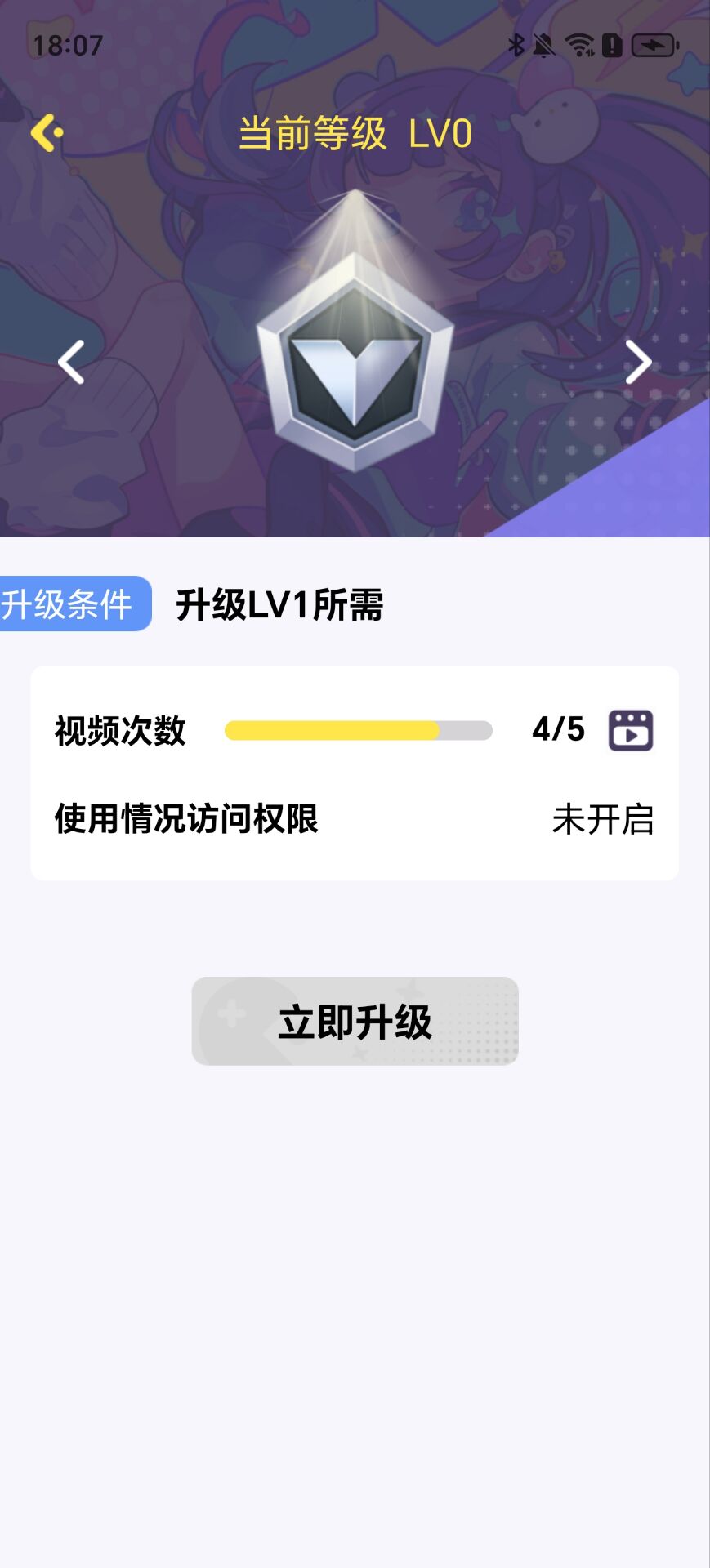View the next level badge
The image size is (710, 1568).
click(638, 362)
